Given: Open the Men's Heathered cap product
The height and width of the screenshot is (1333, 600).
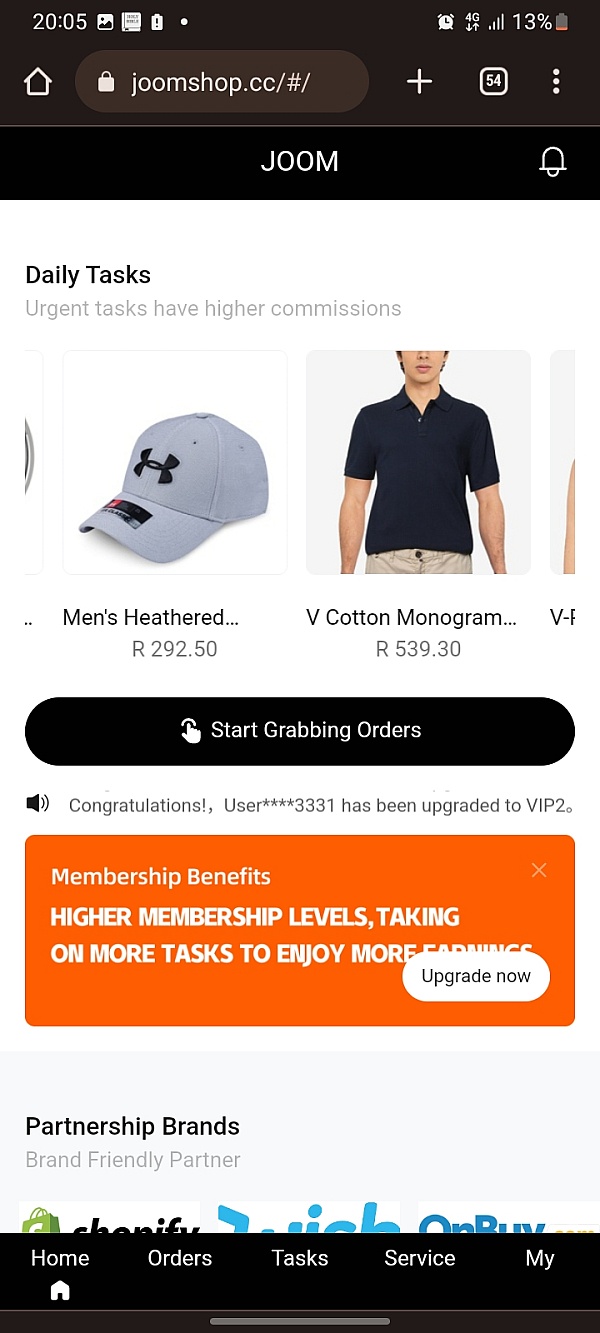Looking at the screenshot, I should [175, 462].
